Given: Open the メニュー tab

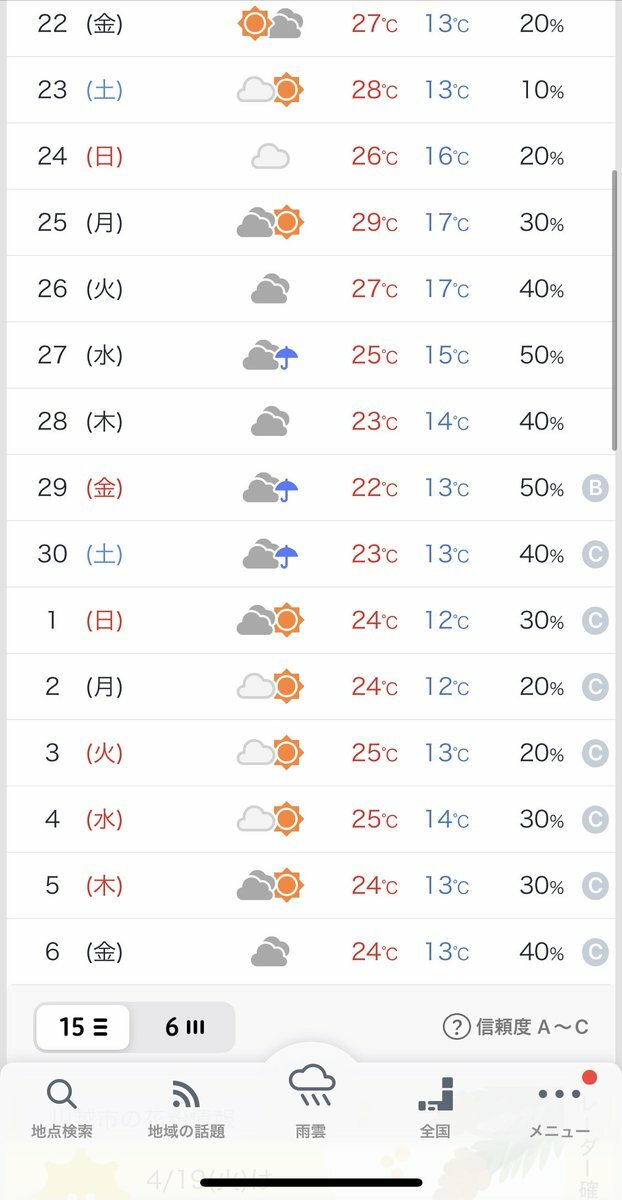Looking at the screenshot, I should point(559,1109).
